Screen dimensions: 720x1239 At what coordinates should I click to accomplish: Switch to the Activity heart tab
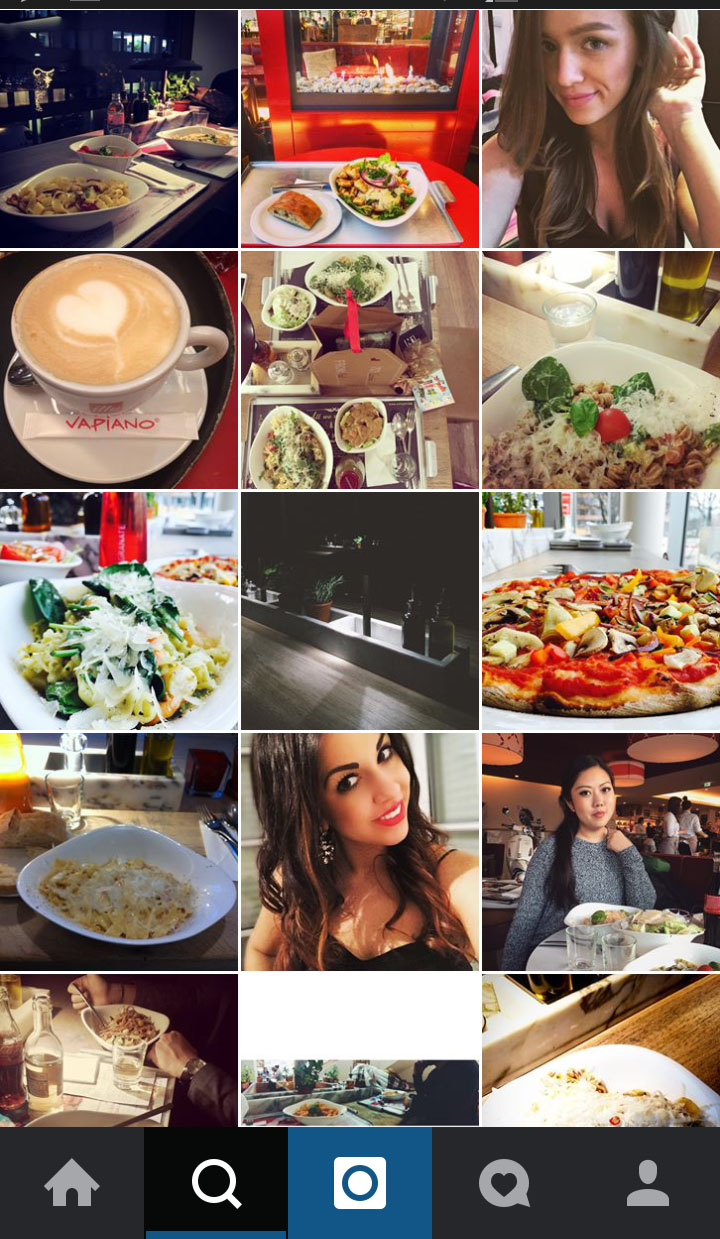pos(504,1184)
